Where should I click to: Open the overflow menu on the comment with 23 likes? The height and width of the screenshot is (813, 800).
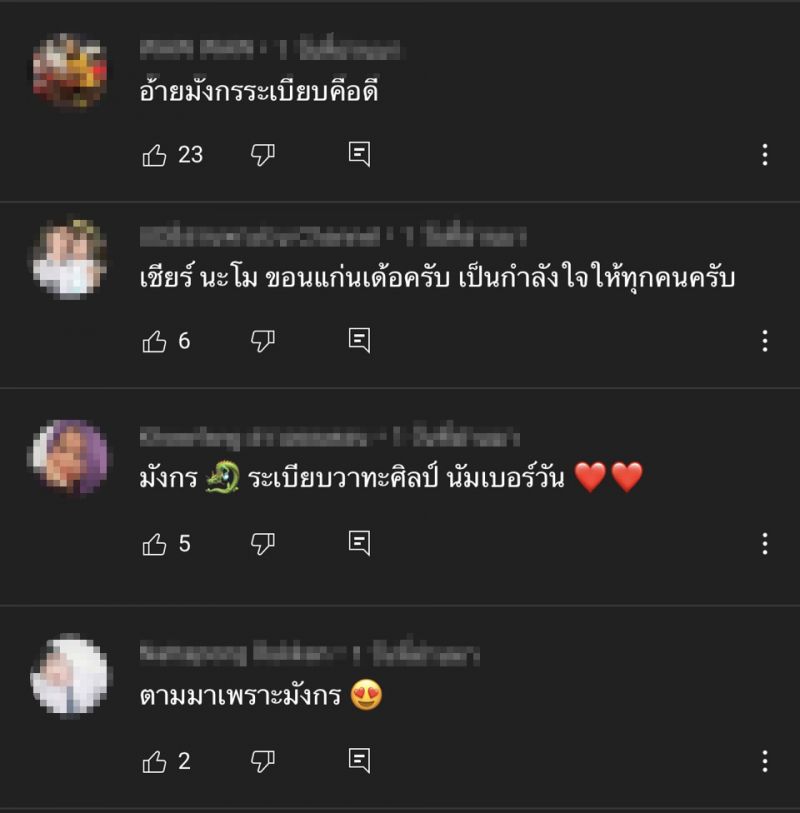[765, 155]
